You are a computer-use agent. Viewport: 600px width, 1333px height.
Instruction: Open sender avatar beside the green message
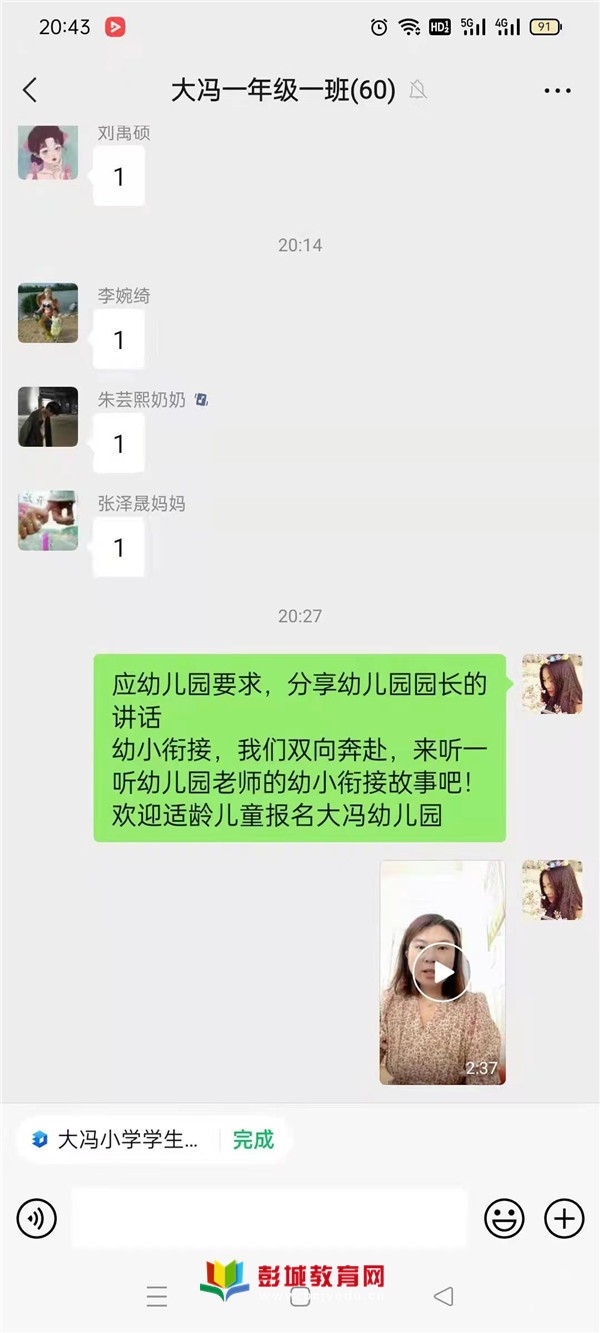click(x=552, y=684)
